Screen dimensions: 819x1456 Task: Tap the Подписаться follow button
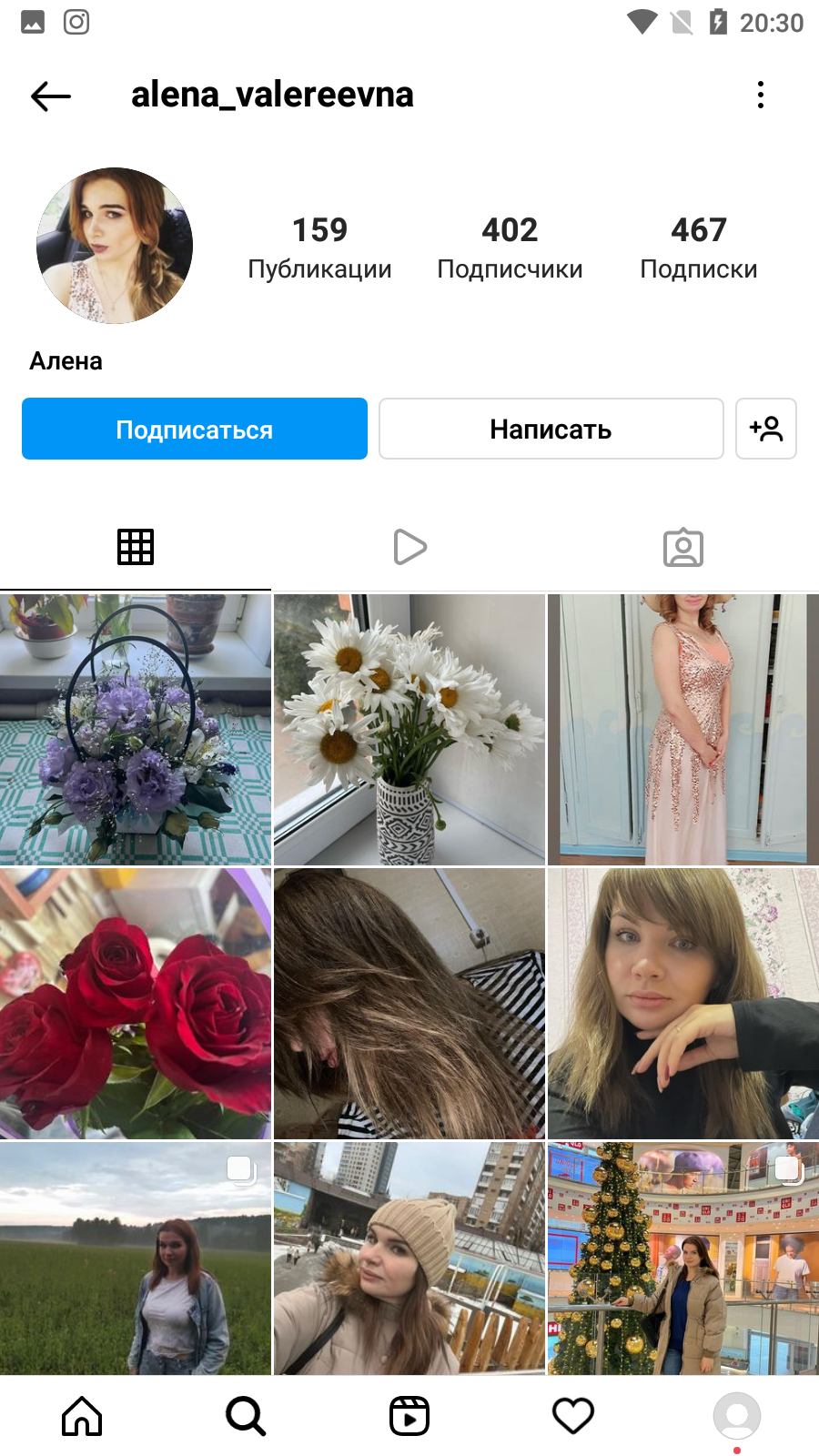(195, 429)
